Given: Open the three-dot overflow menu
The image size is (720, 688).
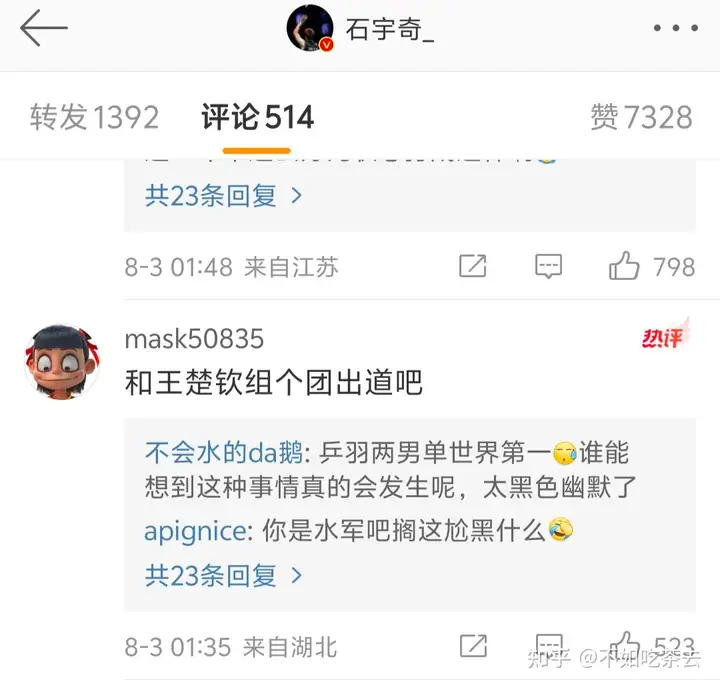Looking at the screenshot, I should pyautogui.click(x=675, y=29).
